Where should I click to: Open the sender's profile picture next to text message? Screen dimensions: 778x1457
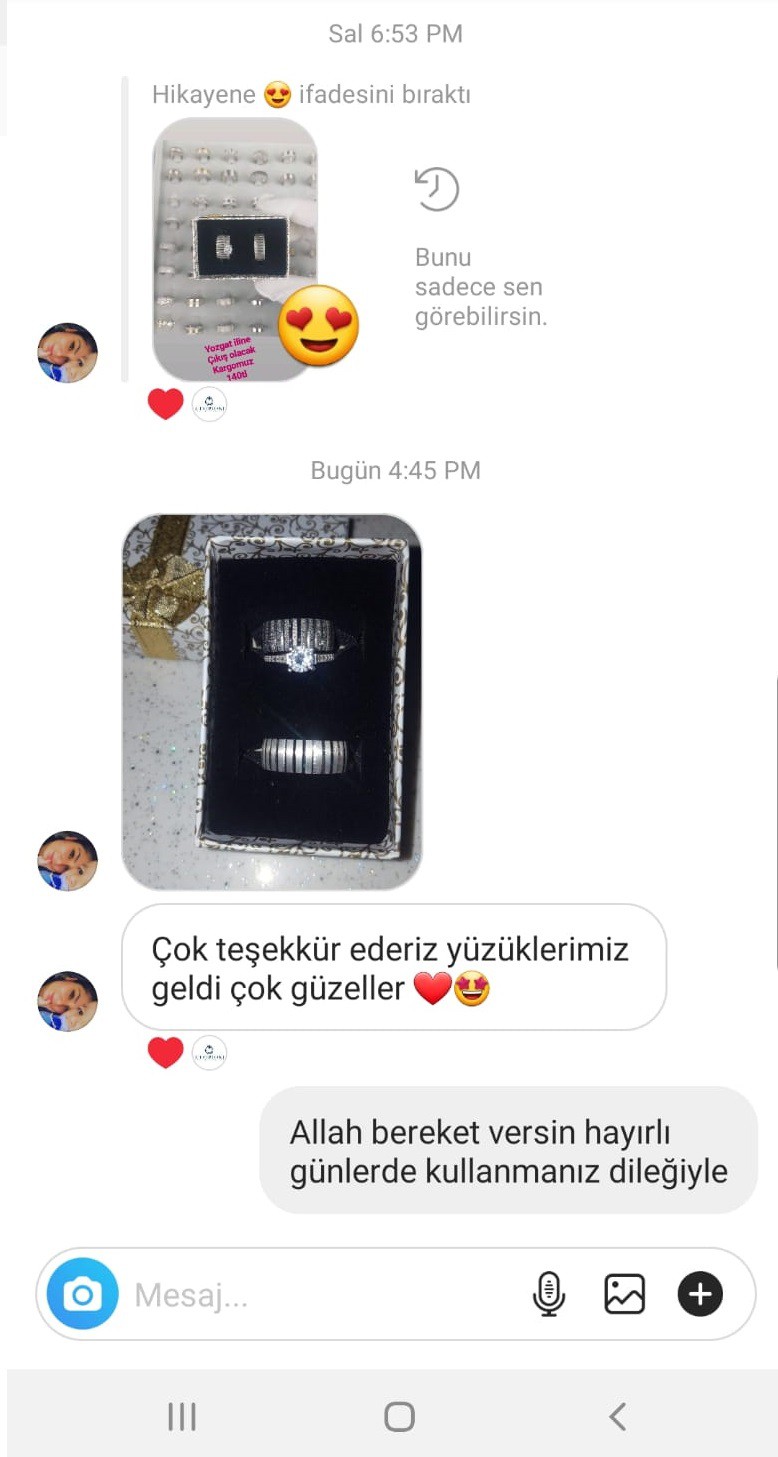point(67,1001)
